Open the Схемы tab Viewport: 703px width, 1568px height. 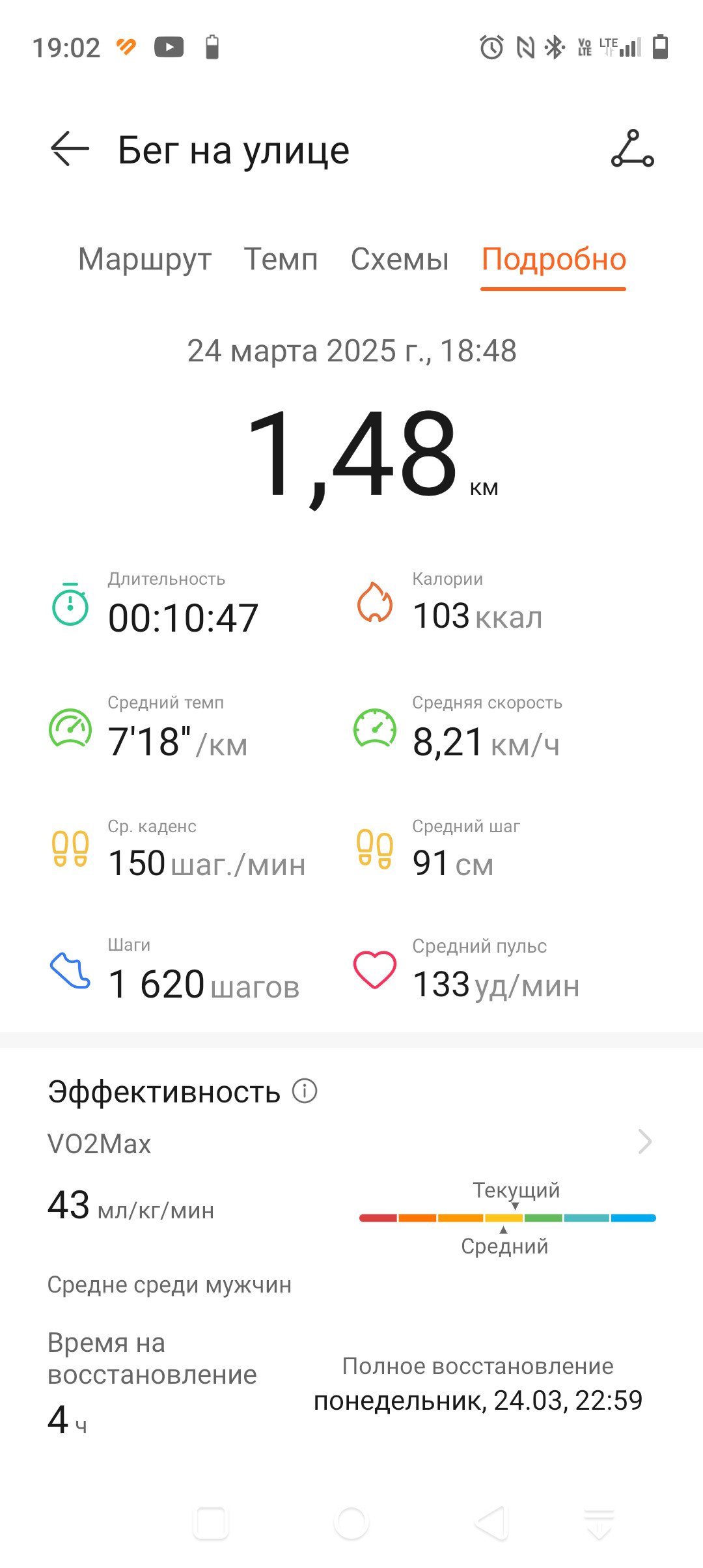tap(400, 259)
